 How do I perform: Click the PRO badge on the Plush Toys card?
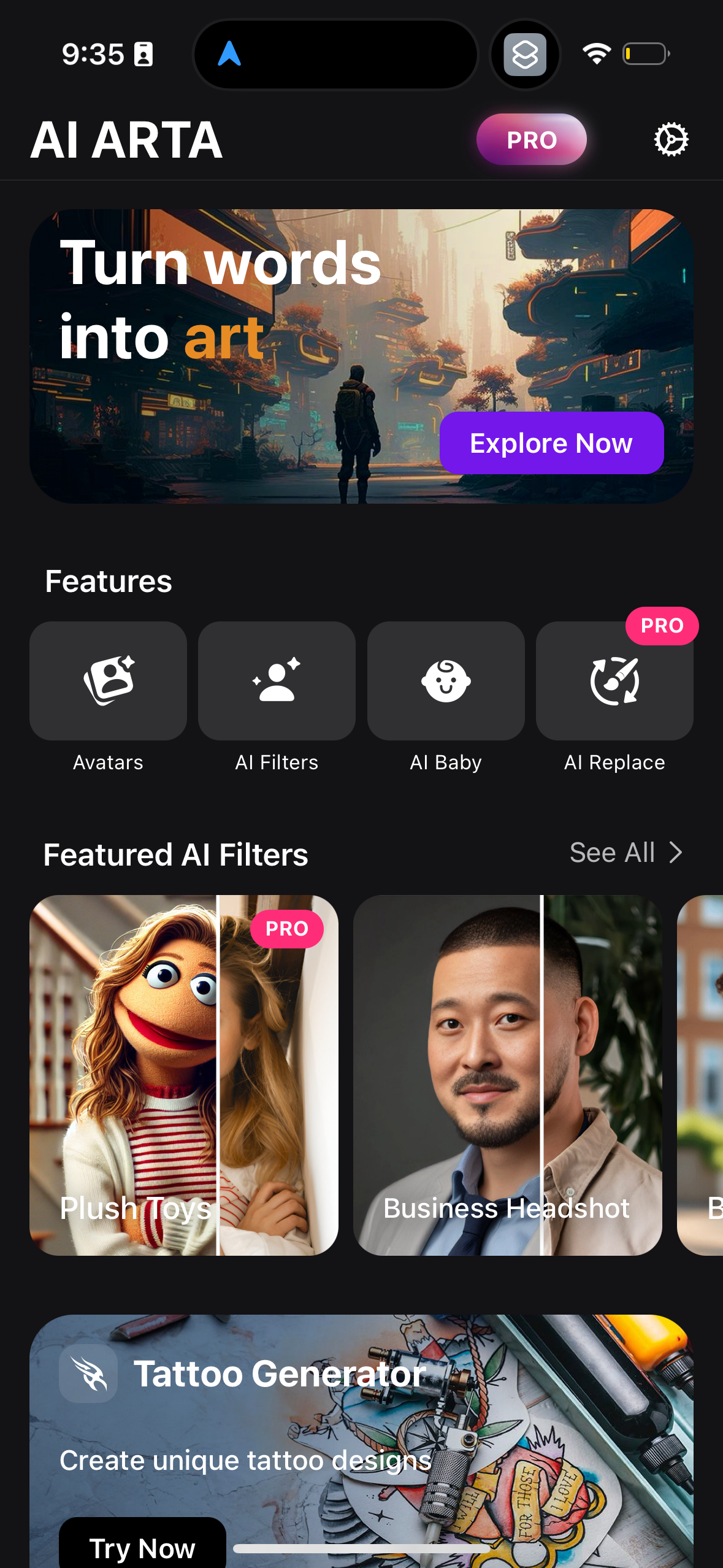pos(286,929)
